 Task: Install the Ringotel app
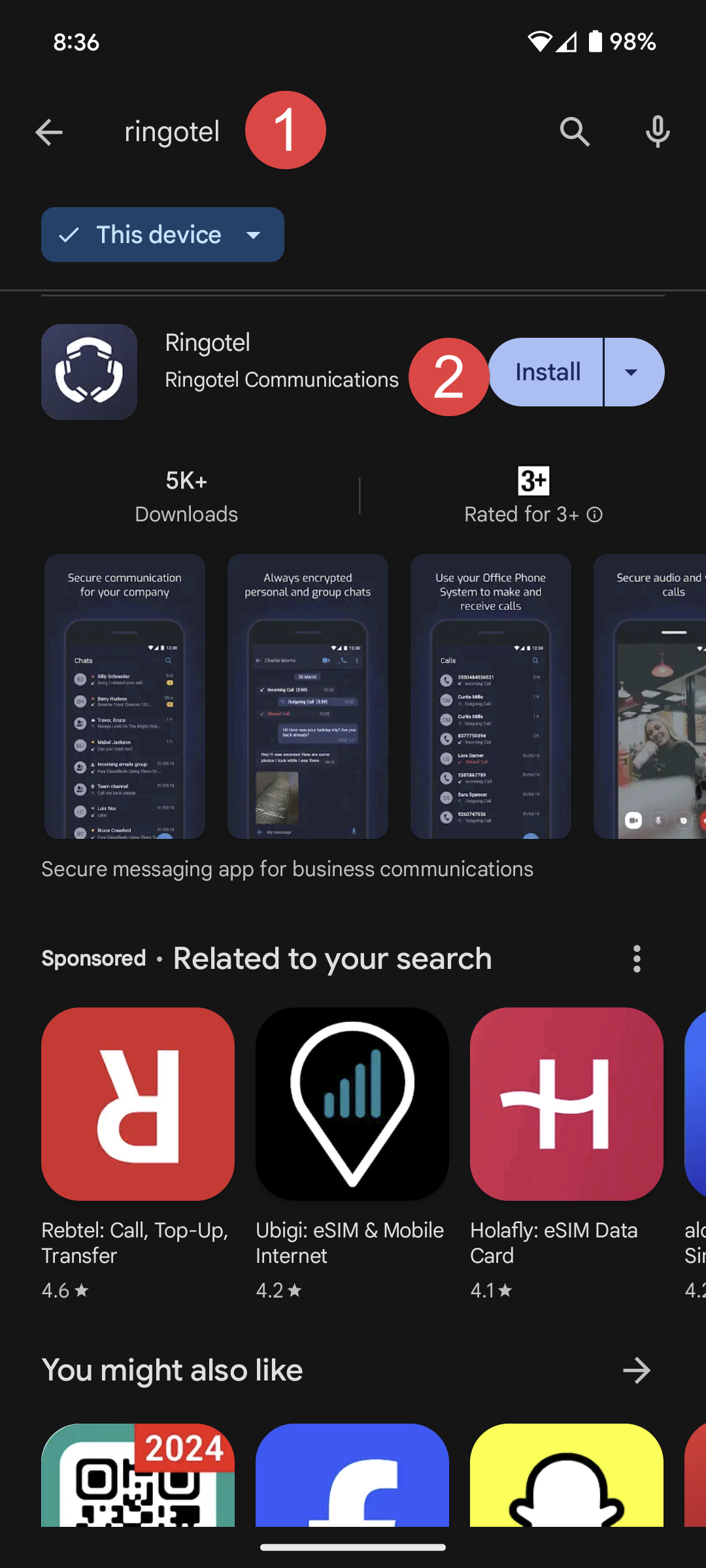(x=546, y=372)
